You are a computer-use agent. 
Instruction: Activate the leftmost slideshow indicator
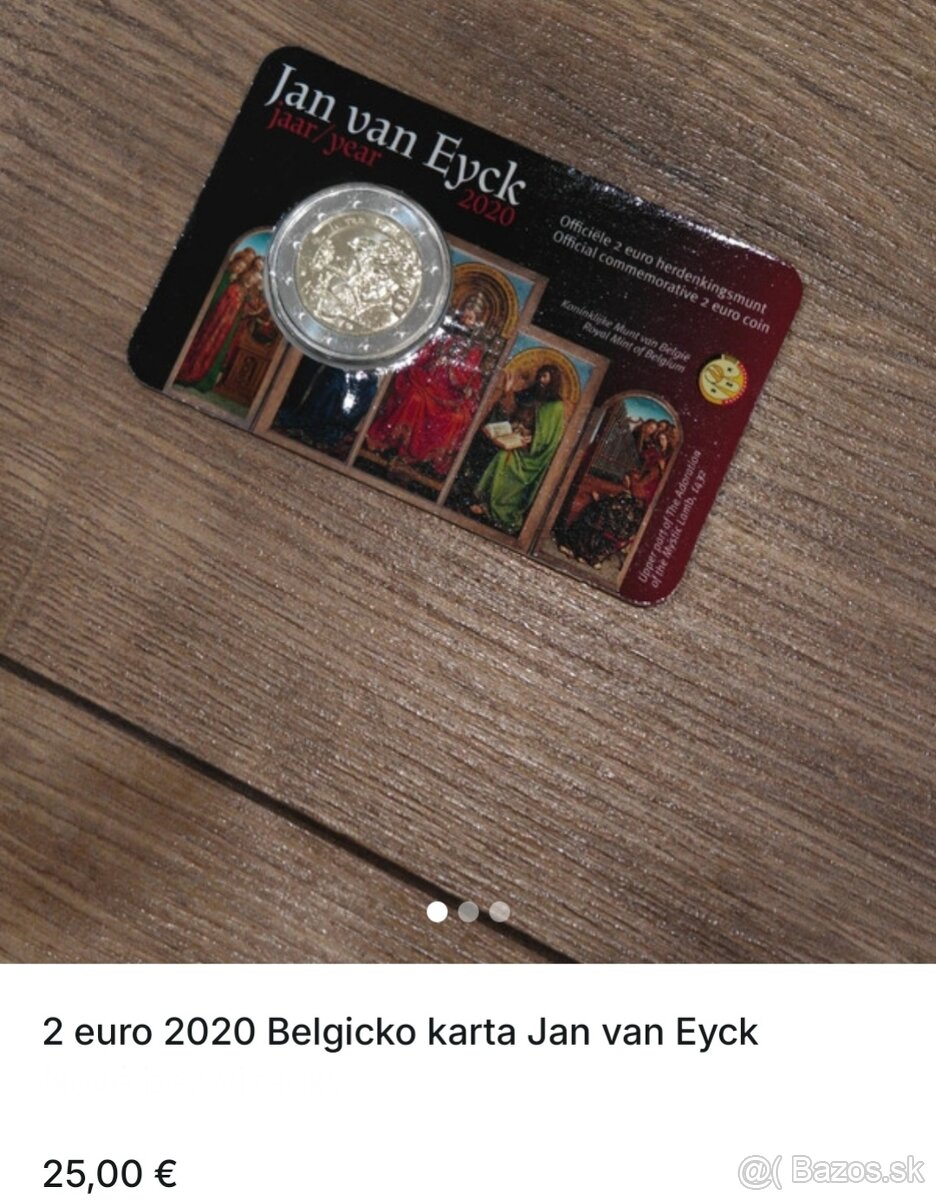tap(437, 910)
